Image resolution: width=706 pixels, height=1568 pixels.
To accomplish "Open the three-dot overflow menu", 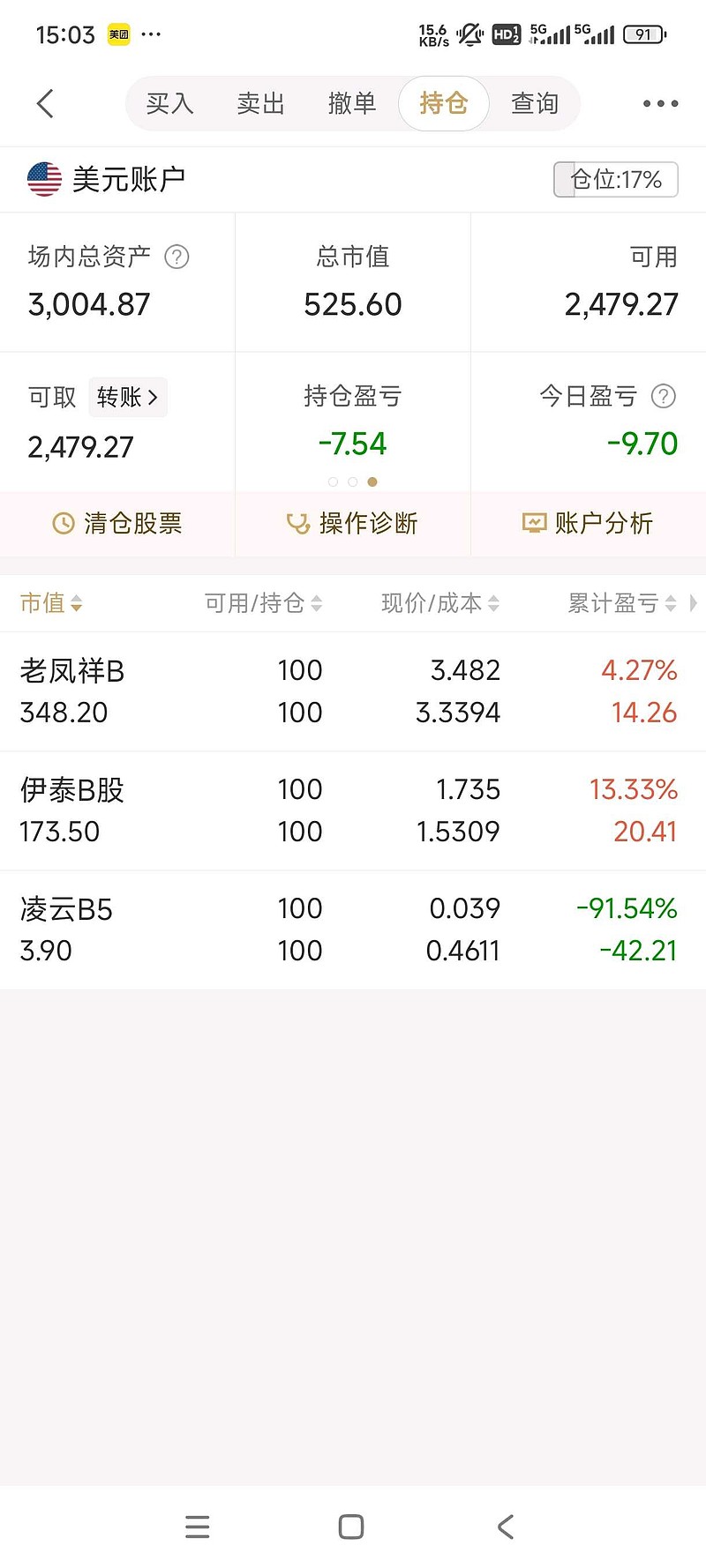I will pos(659,103).
